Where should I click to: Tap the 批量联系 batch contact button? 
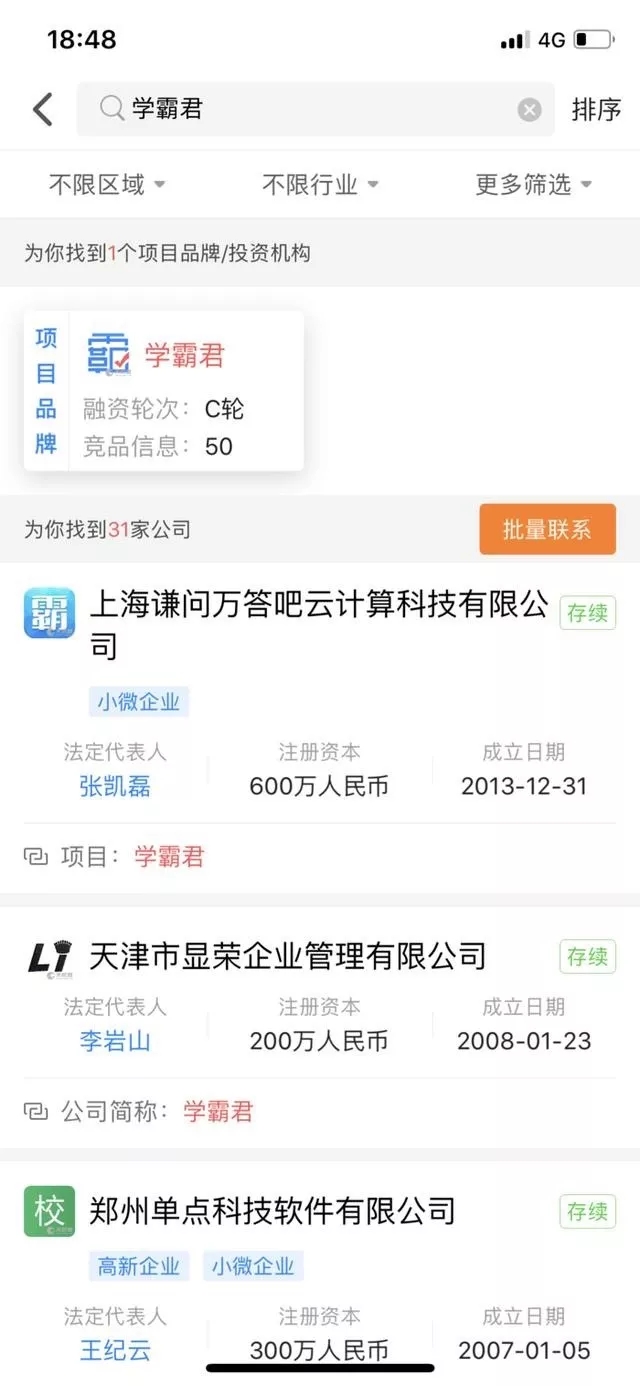(546, 529)
